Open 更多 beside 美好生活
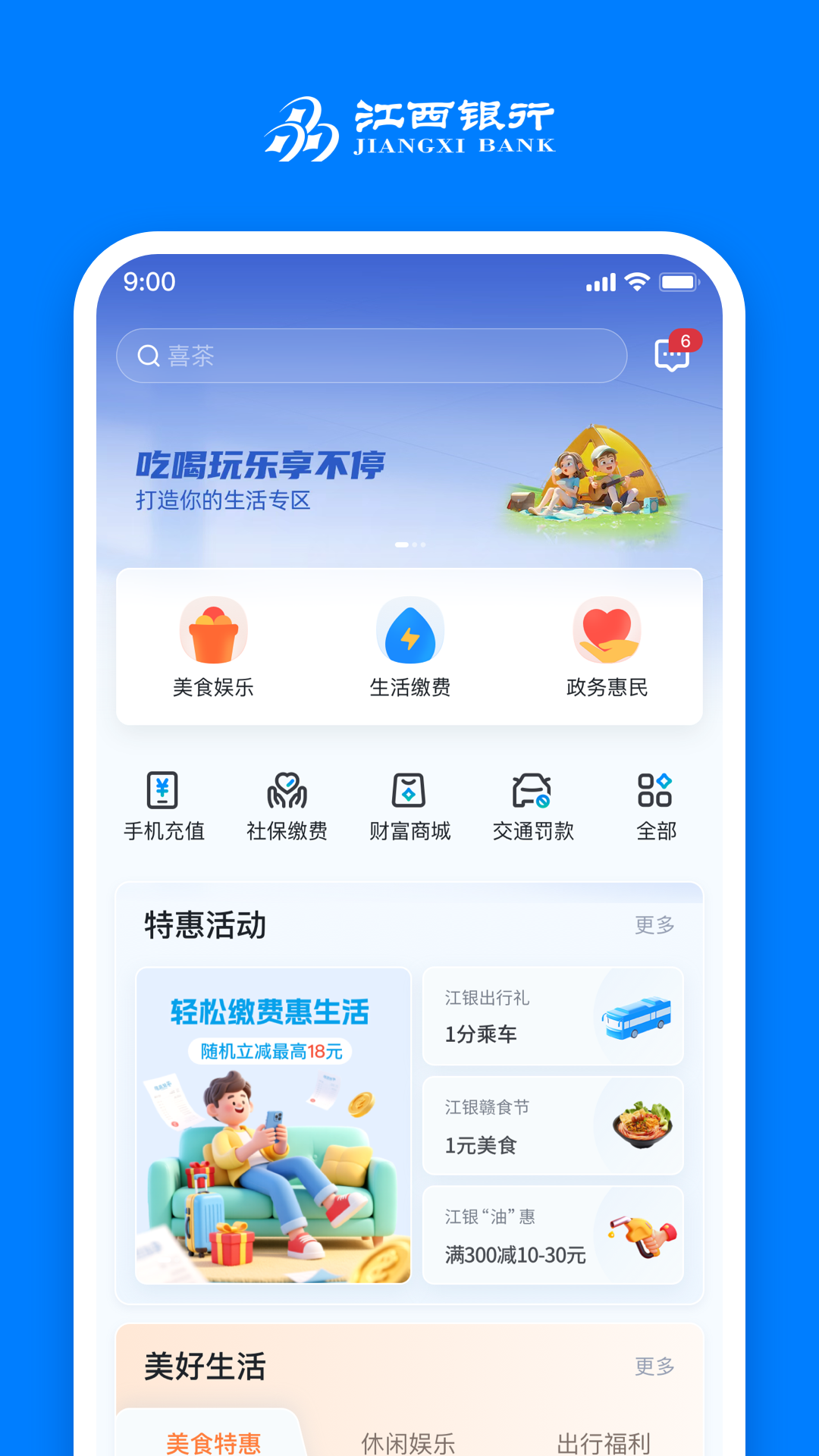819x1456 pixels. pos(654,1369)
